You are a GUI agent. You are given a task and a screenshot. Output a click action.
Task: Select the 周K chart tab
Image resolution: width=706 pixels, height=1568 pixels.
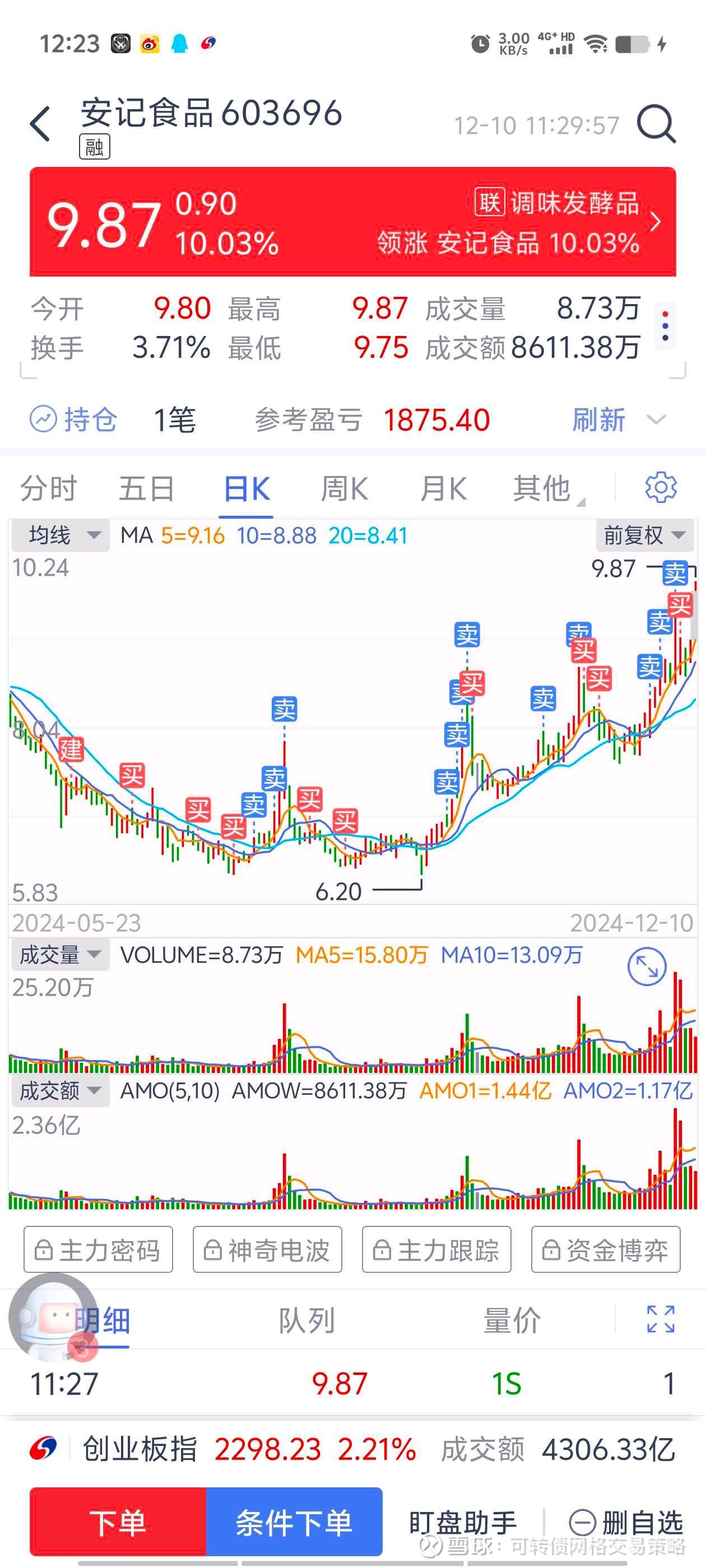click(344, 488)
